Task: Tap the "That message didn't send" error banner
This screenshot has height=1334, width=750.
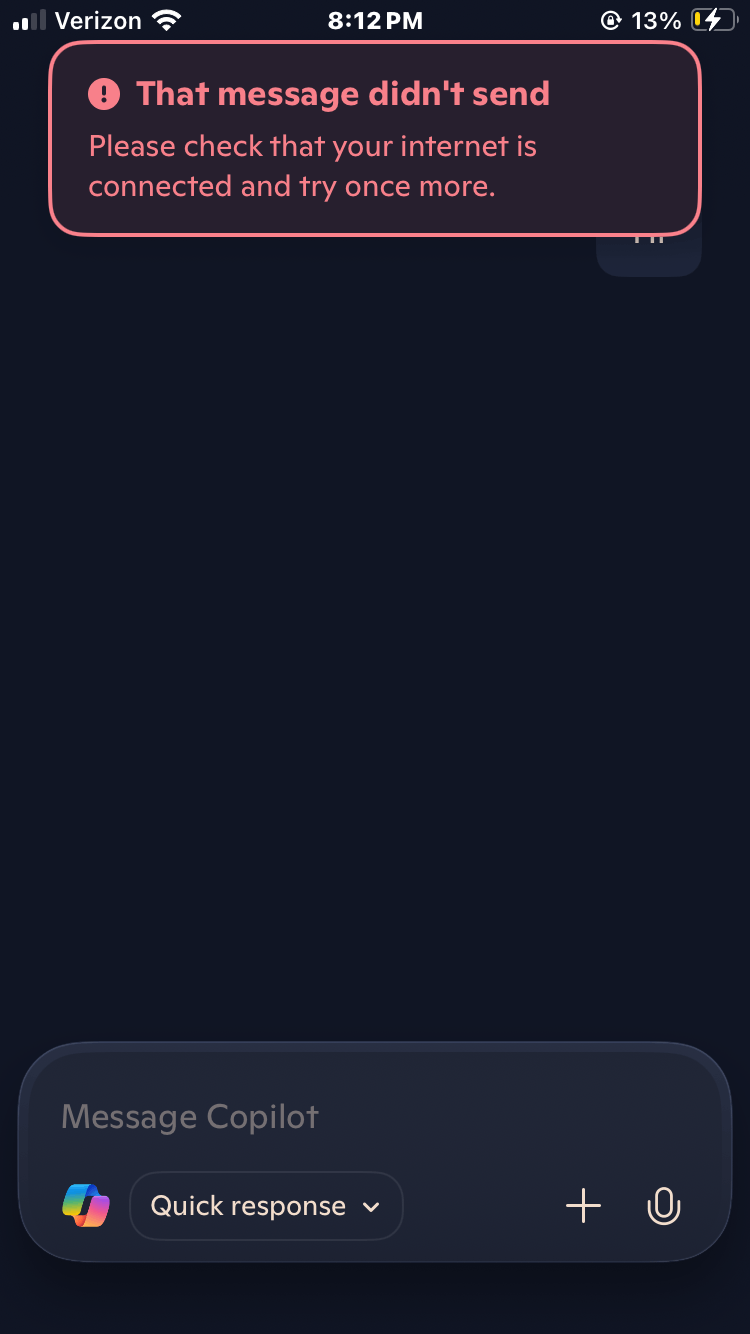Action: tap(375, 140)
